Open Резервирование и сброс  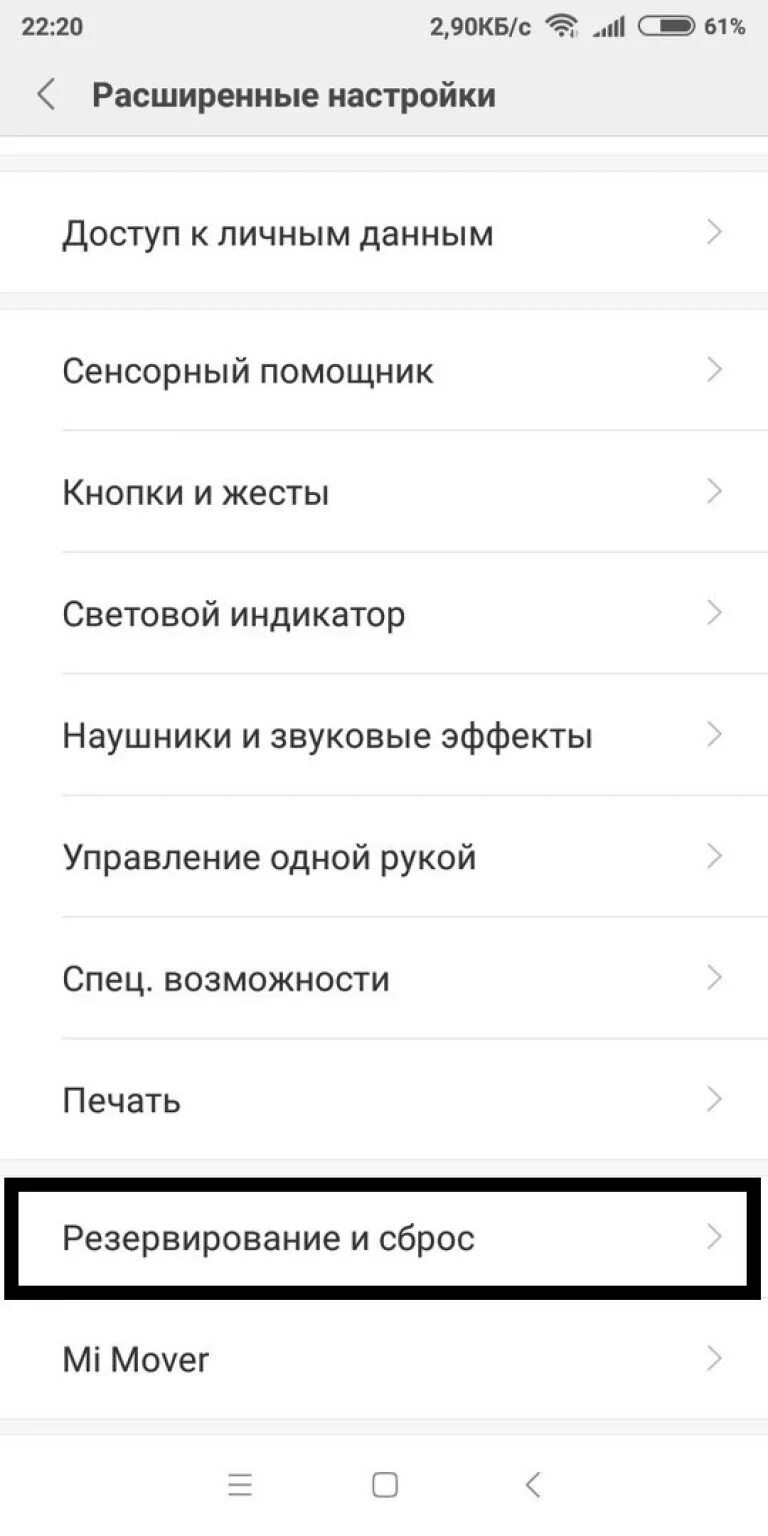click(x=384, y=1238)
